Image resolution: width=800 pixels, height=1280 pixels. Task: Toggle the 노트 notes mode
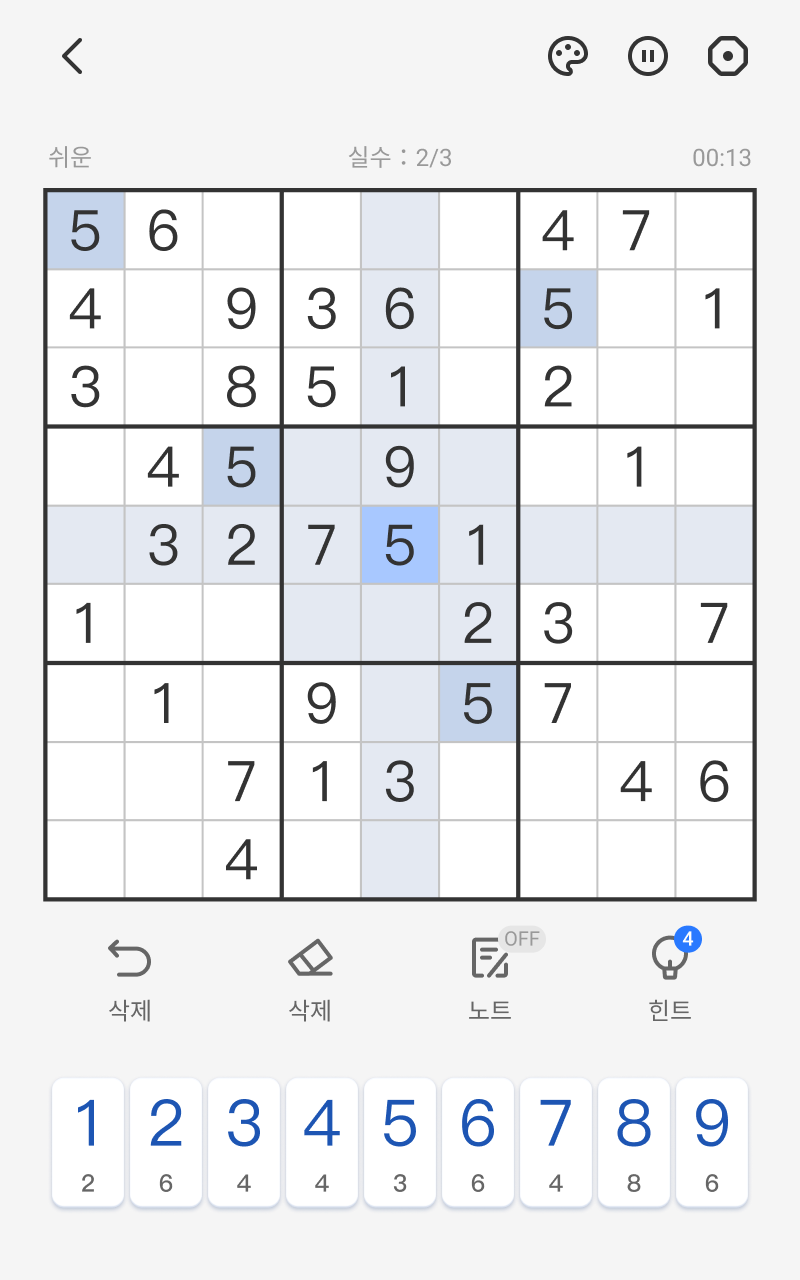click(x=490, y=978)
